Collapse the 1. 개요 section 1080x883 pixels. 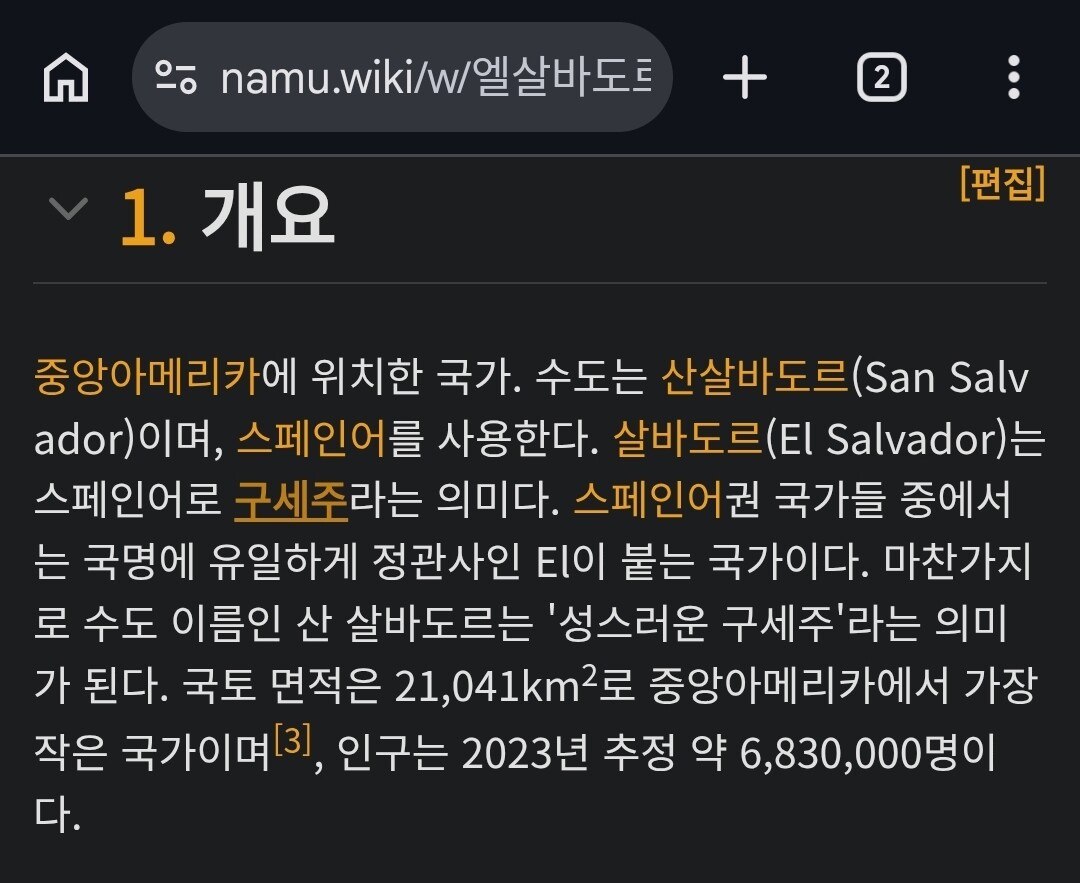pyautogui.click(x=69, y=208)
